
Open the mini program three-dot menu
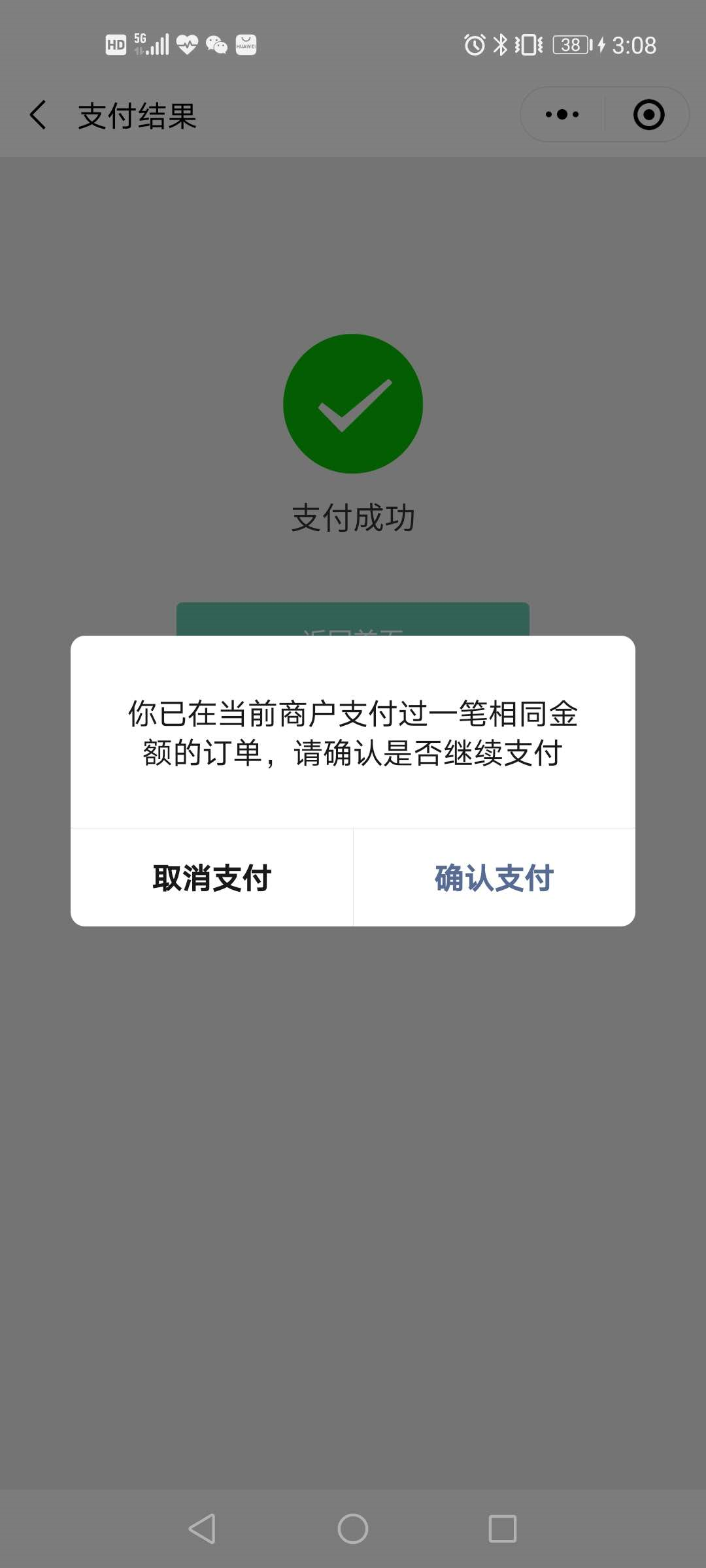tap(562, 115)
